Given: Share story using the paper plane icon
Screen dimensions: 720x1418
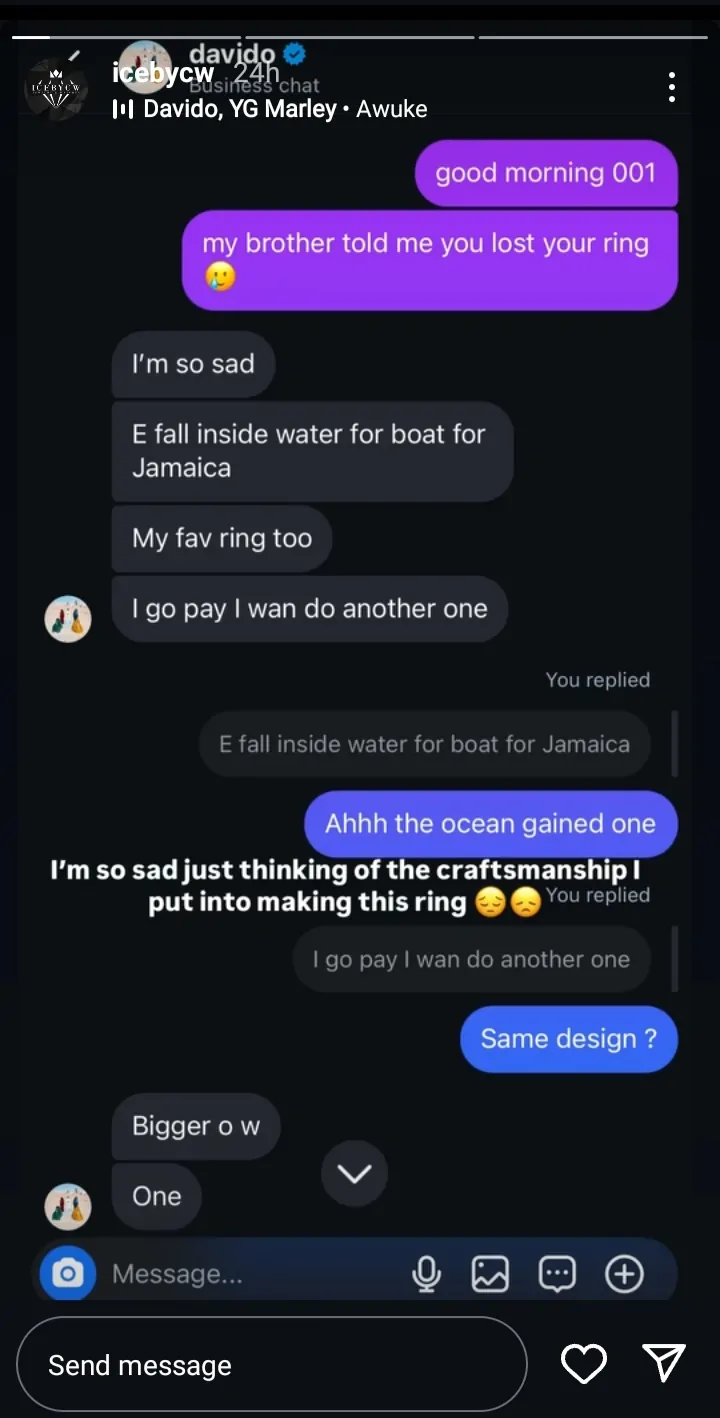Looking at the screenshot, I should 663,1363.
